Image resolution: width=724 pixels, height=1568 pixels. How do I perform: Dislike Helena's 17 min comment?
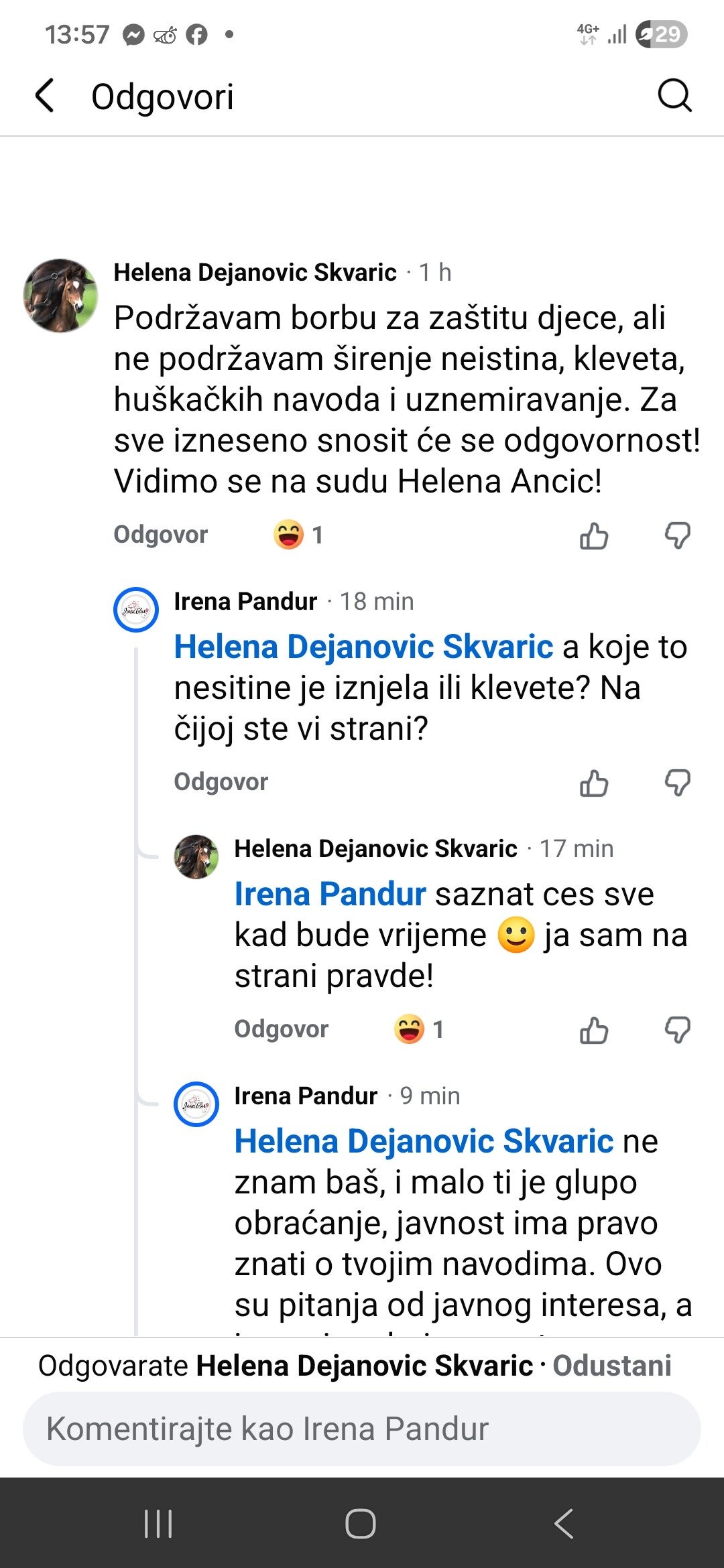tap(677, 1030)
